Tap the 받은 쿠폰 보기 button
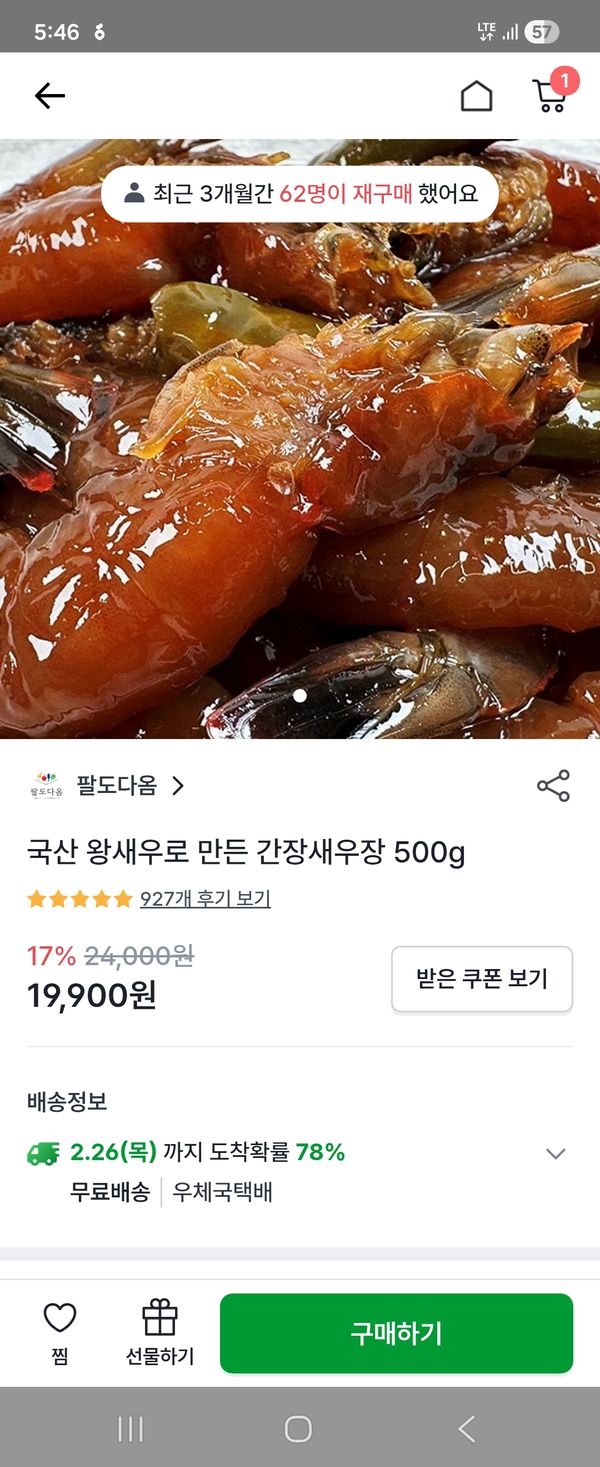This screenshot has height=1467, width=600. click(x=482, y=978)
